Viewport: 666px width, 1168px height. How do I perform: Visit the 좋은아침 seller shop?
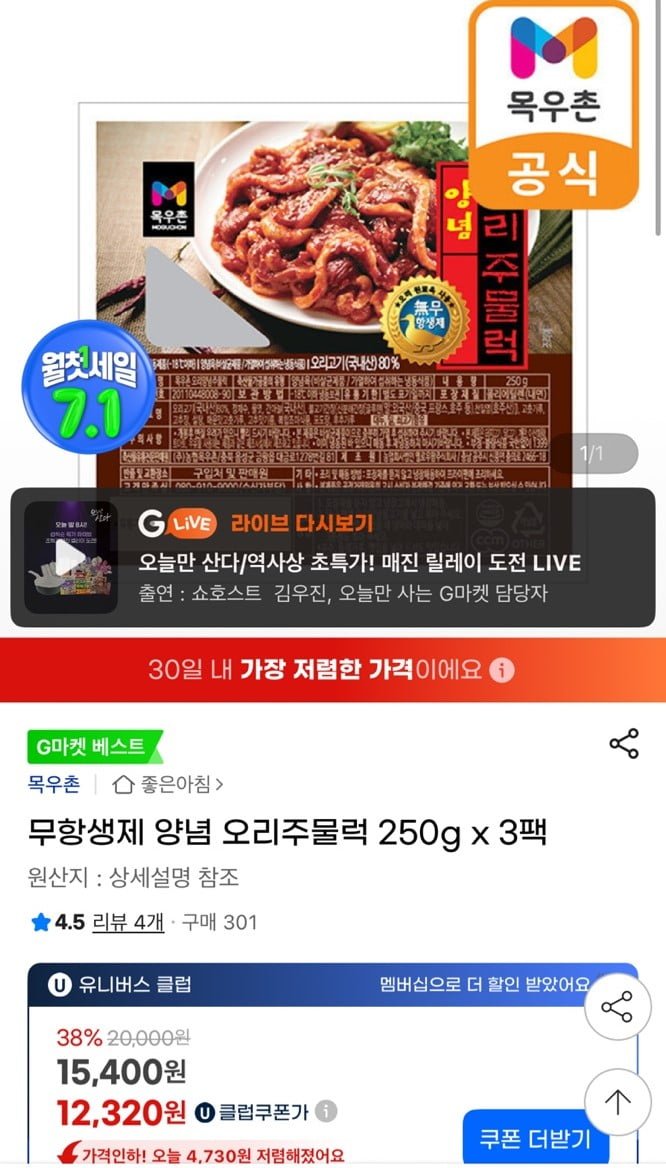click(168, 784)
